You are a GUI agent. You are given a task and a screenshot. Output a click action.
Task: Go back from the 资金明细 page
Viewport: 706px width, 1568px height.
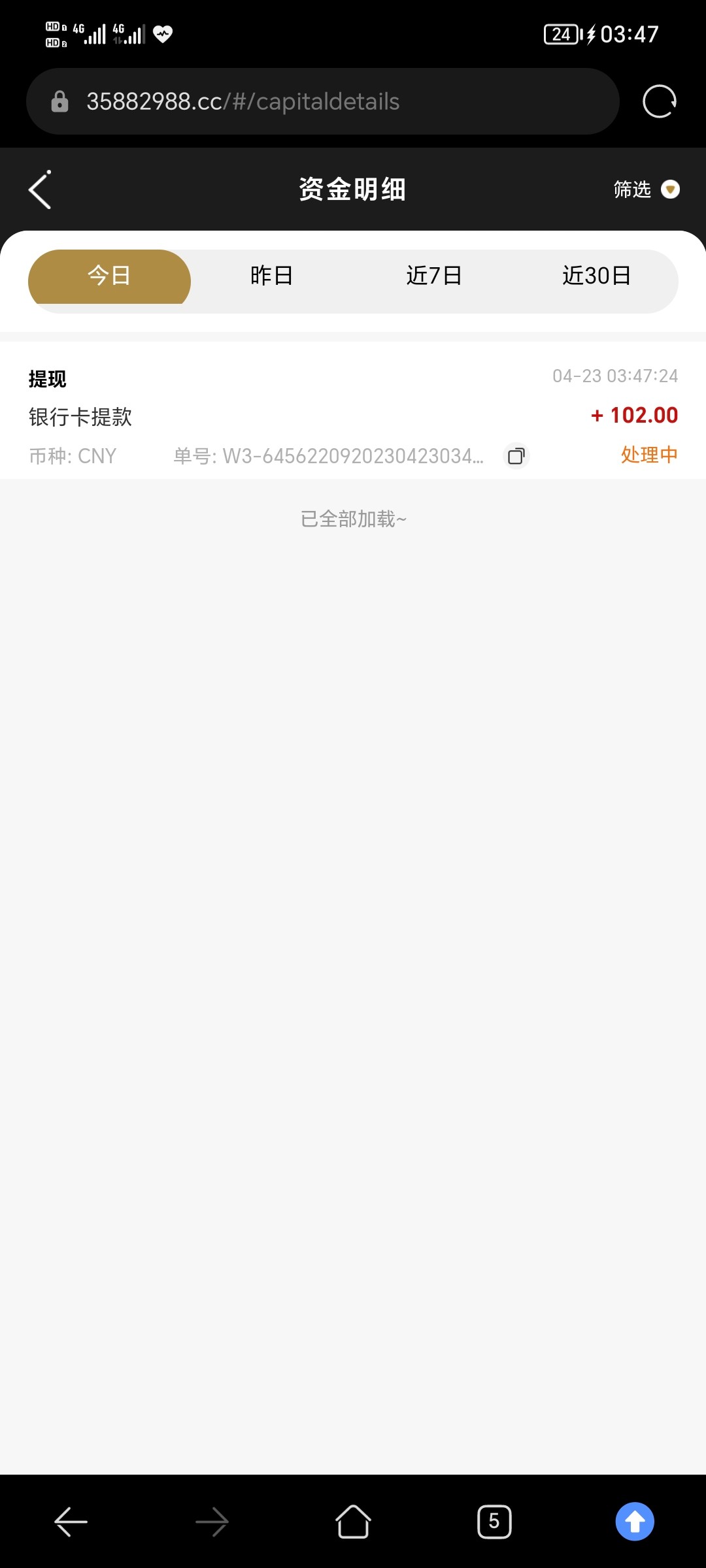pos(41,190)
